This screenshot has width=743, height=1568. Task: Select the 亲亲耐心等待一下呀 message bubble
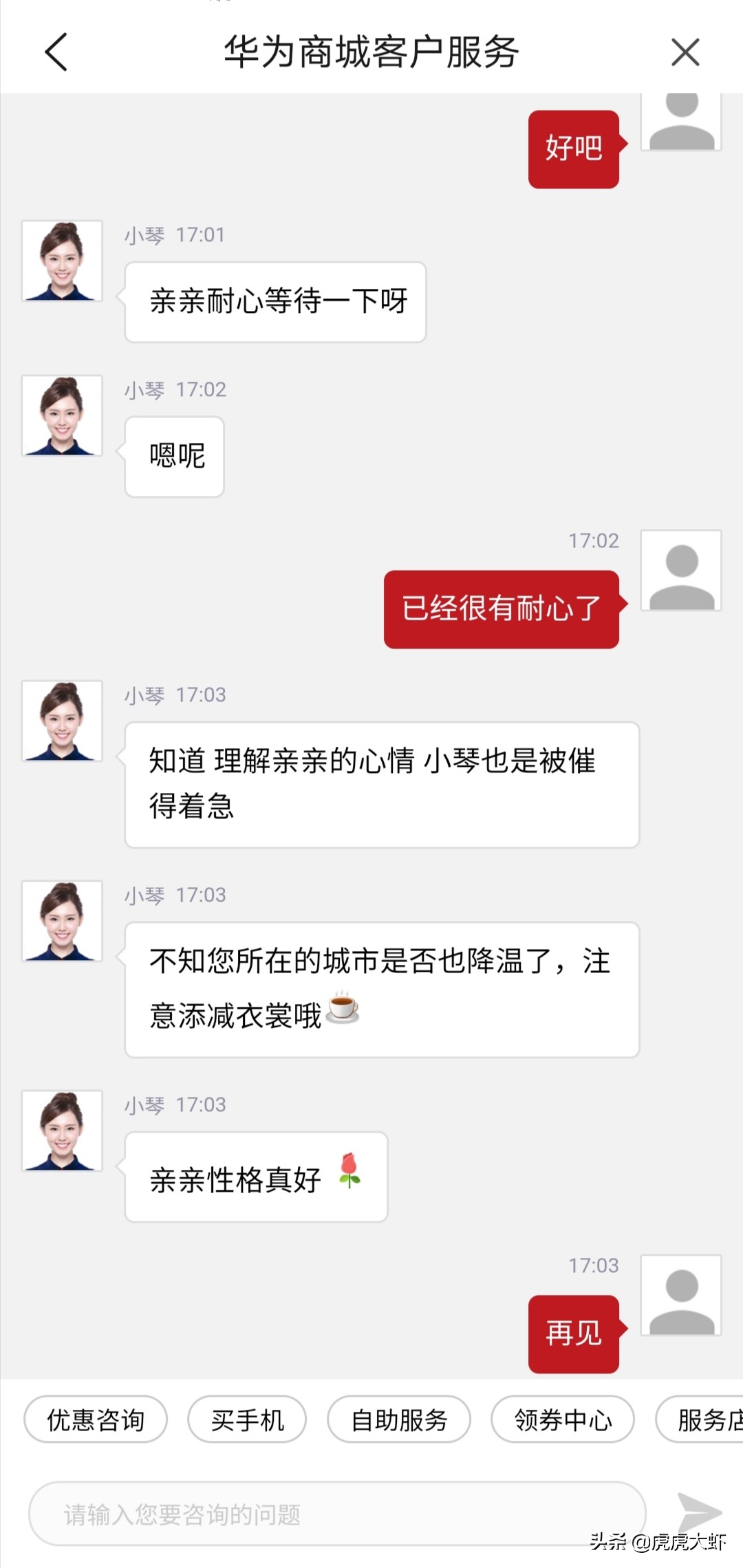pos(275,301)
